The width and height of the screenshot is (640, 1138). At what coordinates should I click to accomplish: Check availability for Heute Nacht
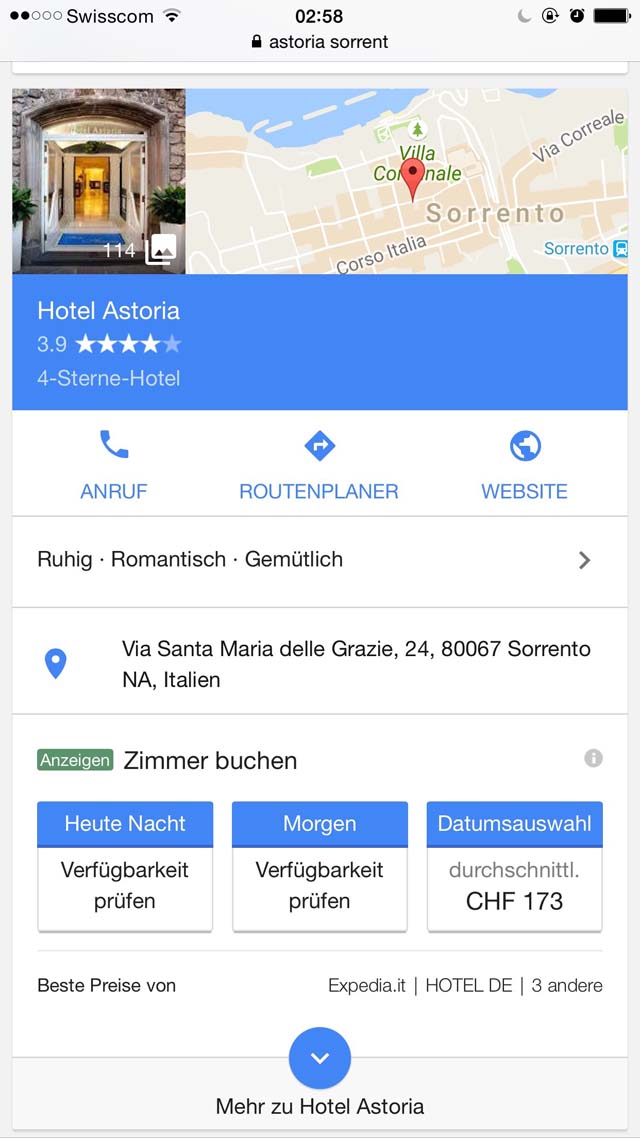click(125, 866)
